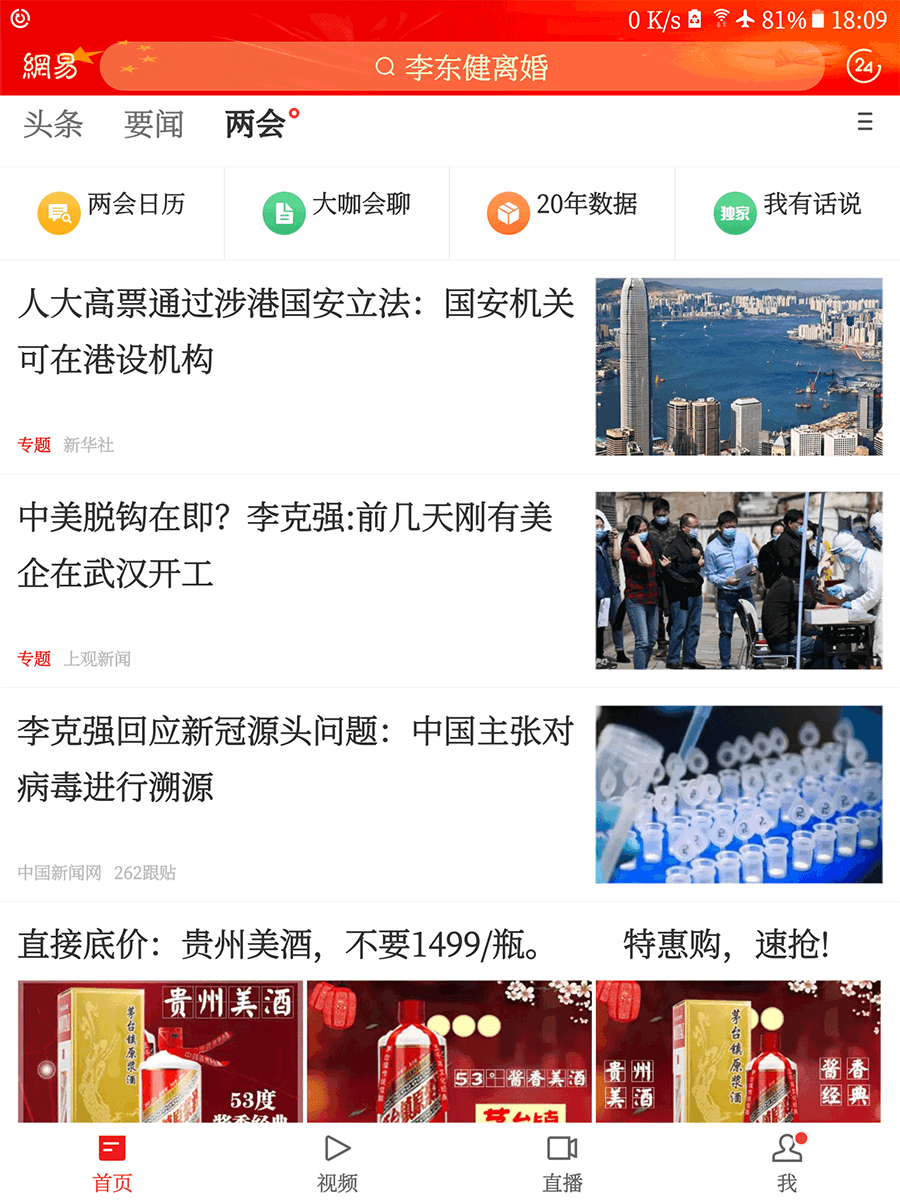This screenshot has height=1200, width=900.
Task: Tap the magnifier icon in the search bar
Action: tap(384, 68)
